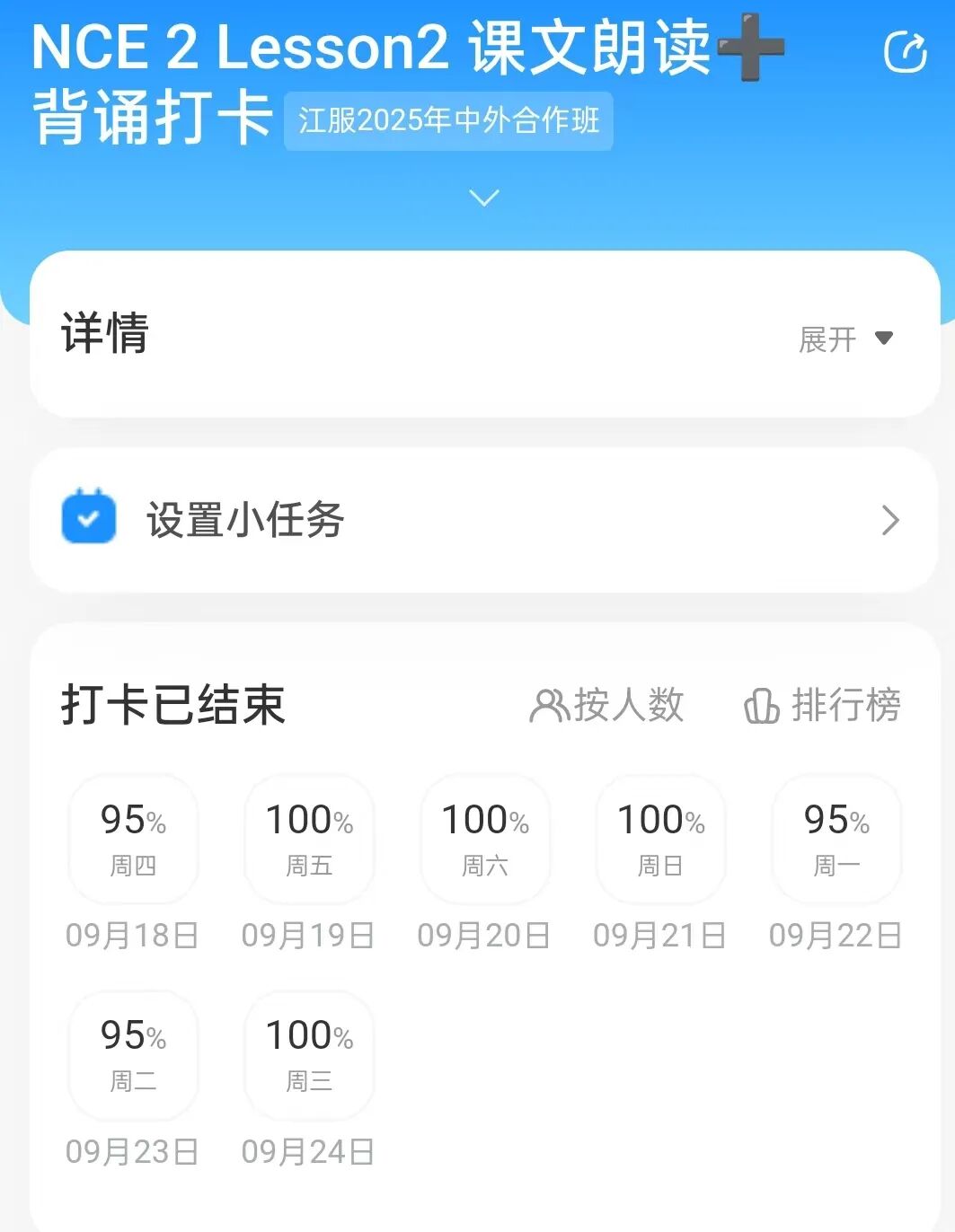View 09月21日 Sunday check-in stats
The height and width of the screenshot is (1232, 955).
tap(660, 840)
